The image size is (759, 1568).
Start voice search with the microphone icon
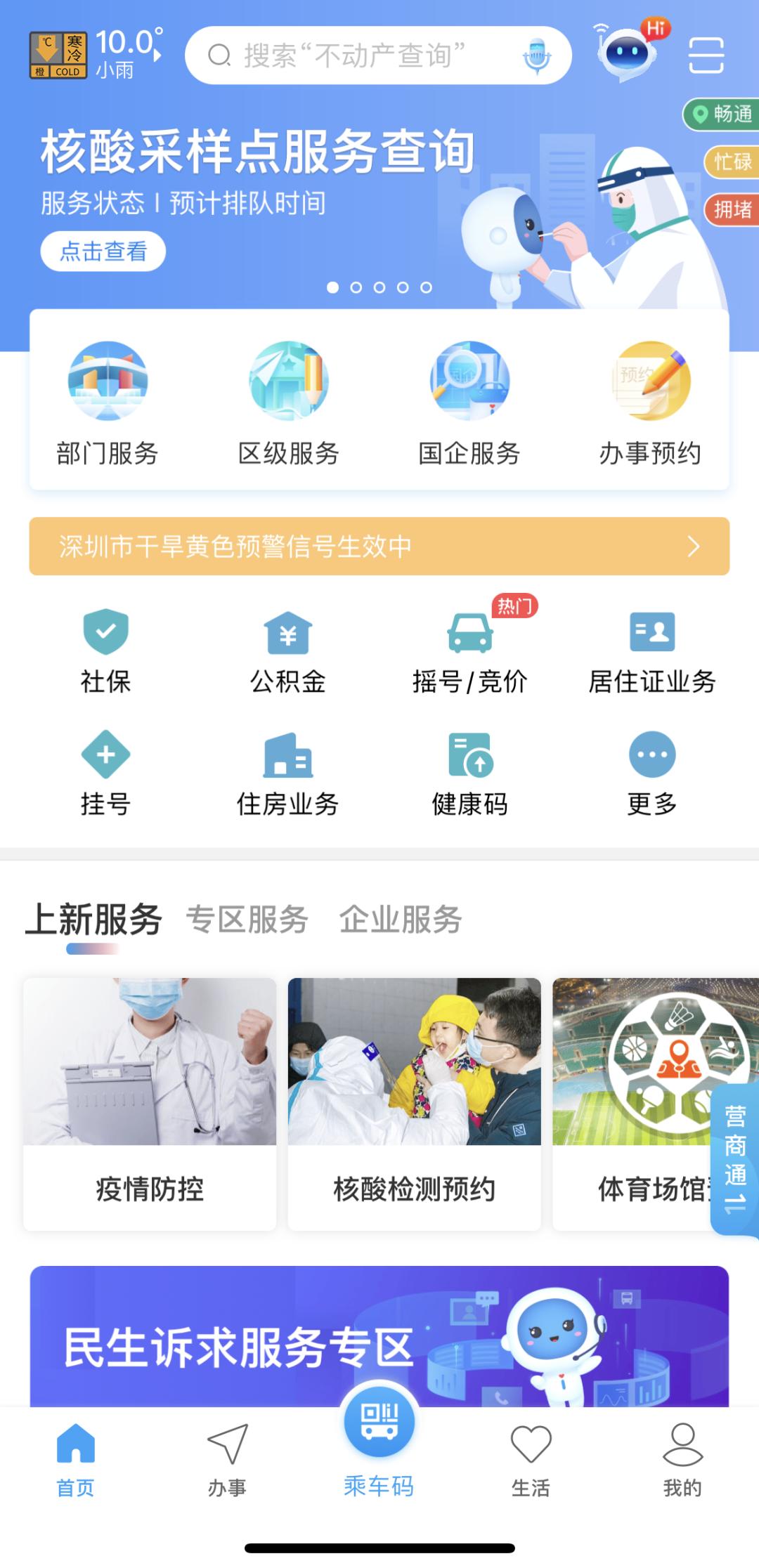point(537,55)
